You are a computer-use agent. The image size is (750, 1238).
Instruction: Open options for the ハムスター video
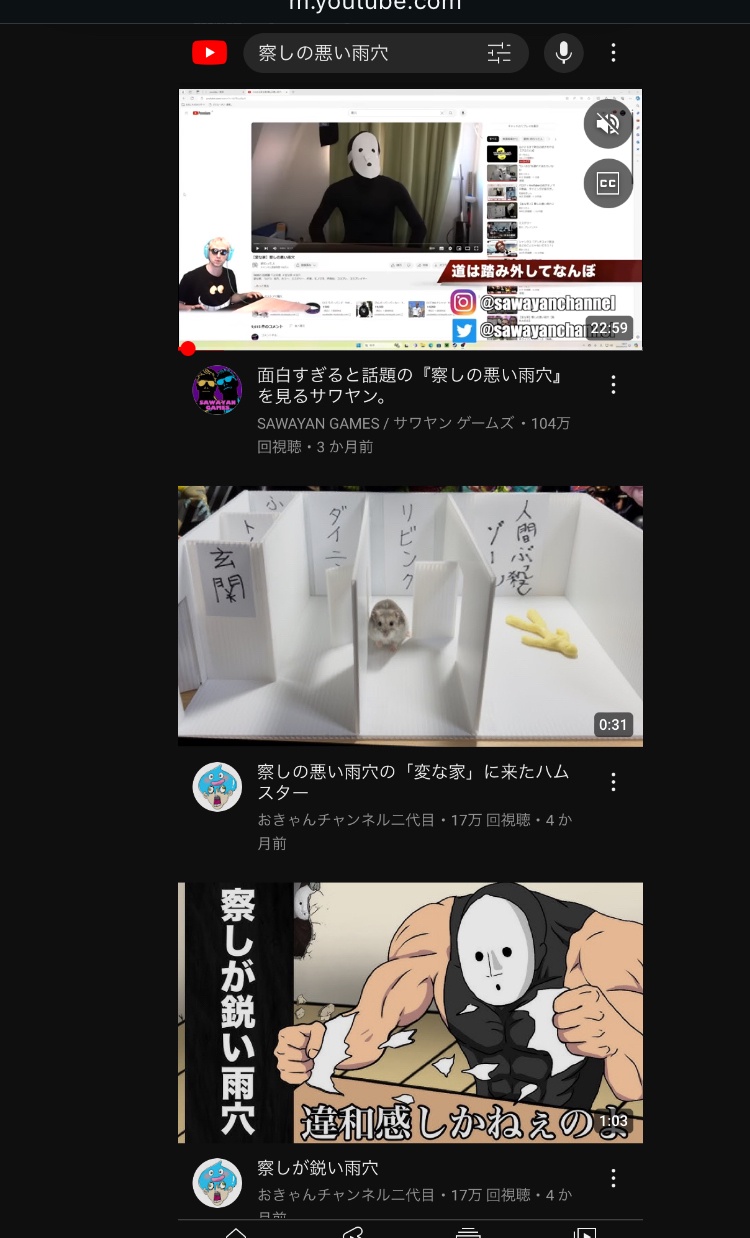point(614,782)
